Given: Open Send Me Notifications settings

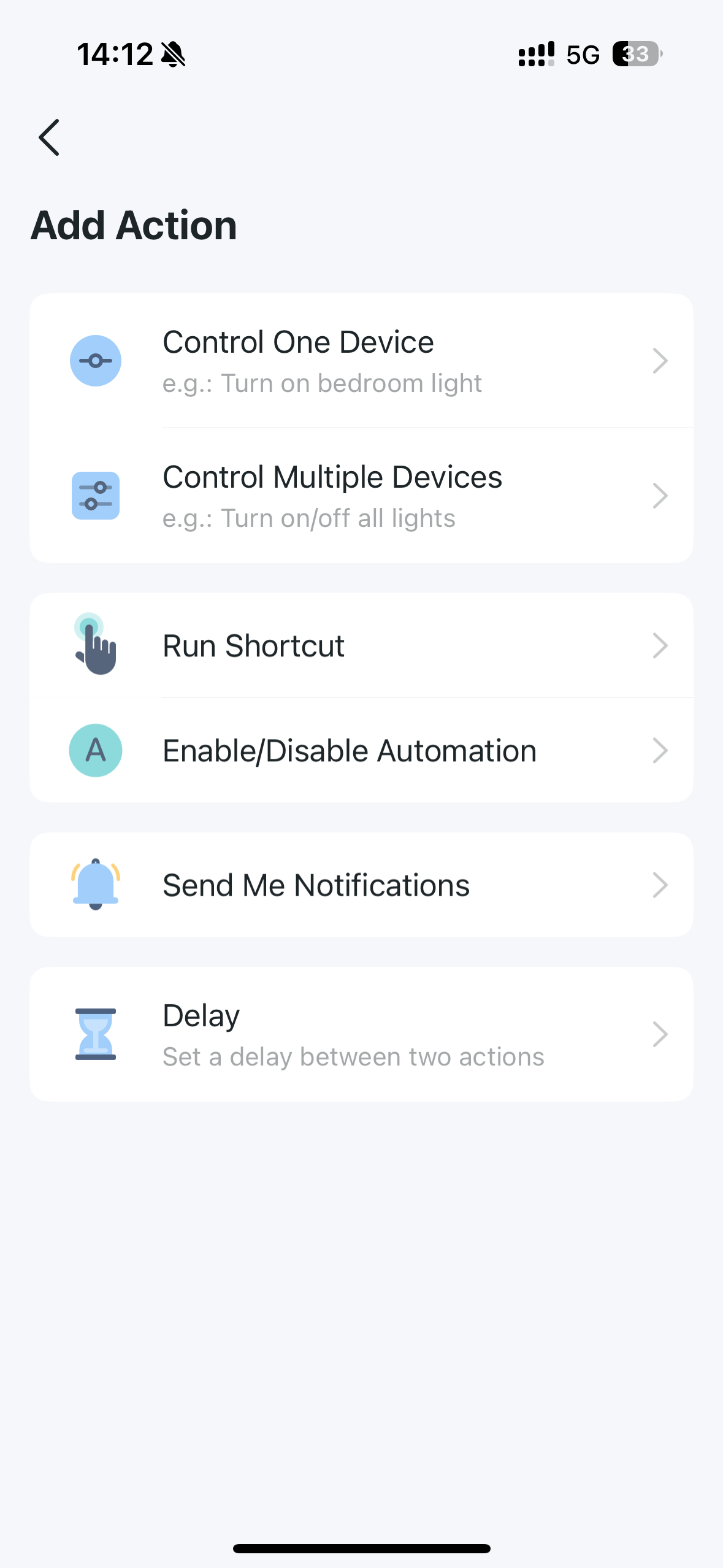Looking at the screenshot, I should click(x=361, y=884).
